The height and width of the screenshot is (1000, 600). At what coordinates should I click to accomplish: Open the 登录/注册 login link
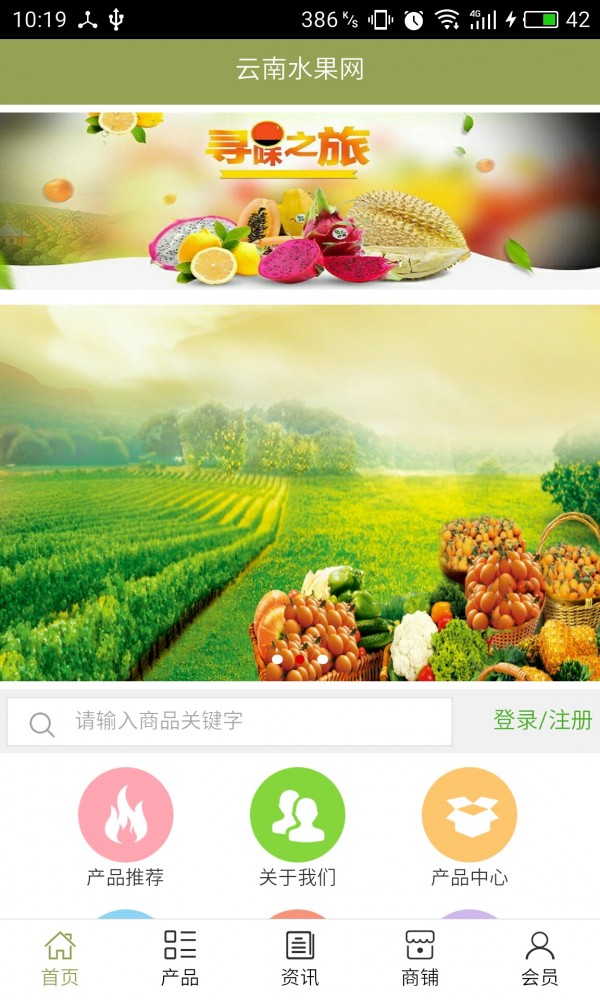542,720
